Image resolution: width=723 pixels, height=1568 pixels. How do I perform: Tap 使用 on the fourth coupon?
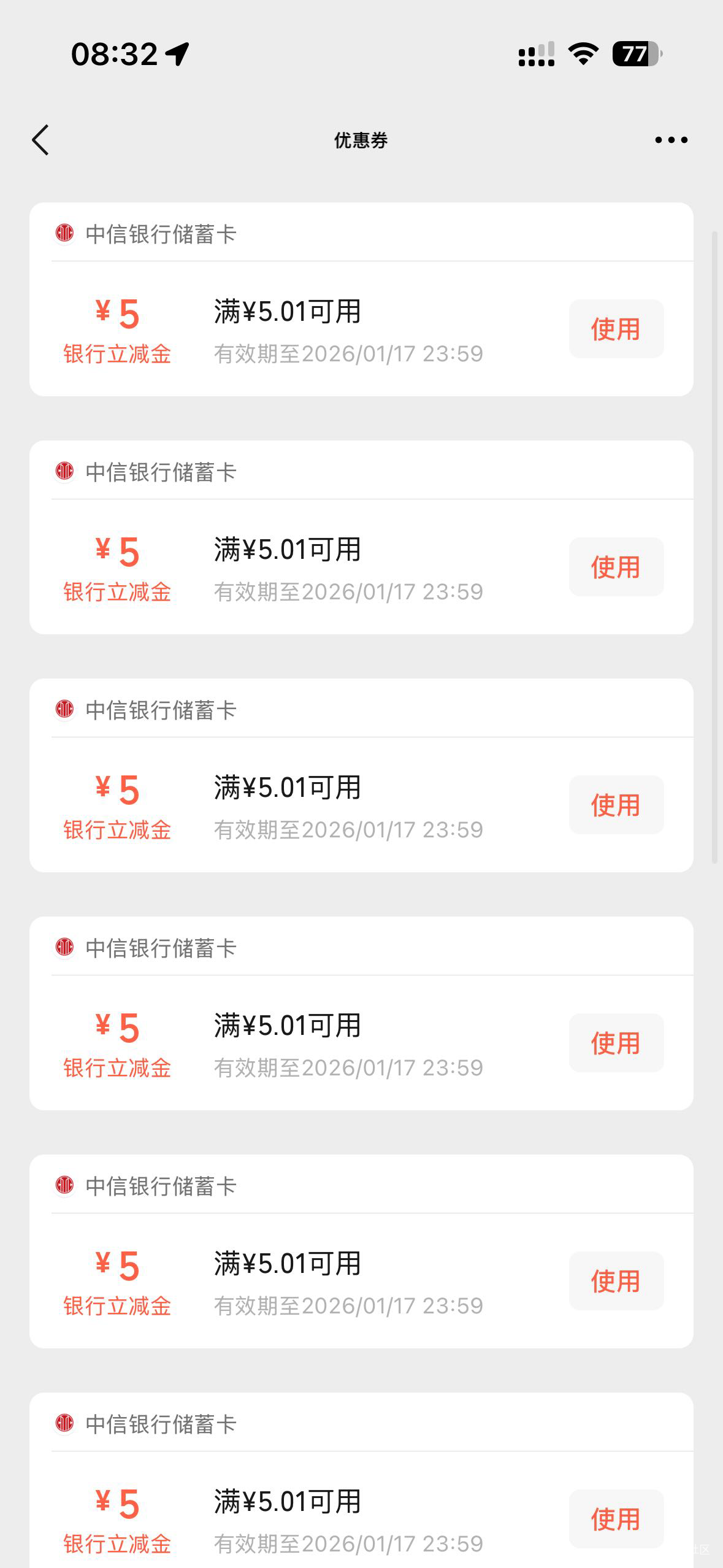(x=616, y=1043)
